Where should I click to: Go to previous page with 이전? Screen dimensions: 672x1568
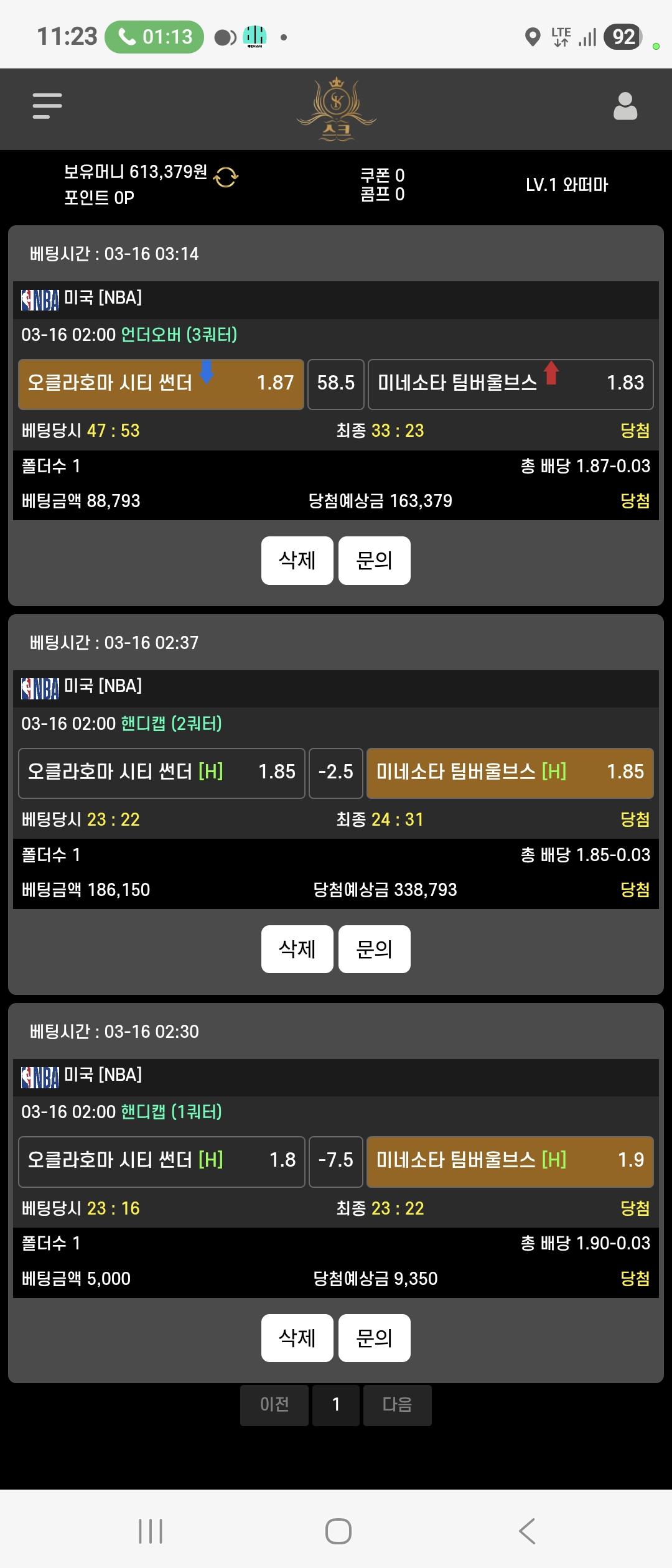click(274, 1404)
